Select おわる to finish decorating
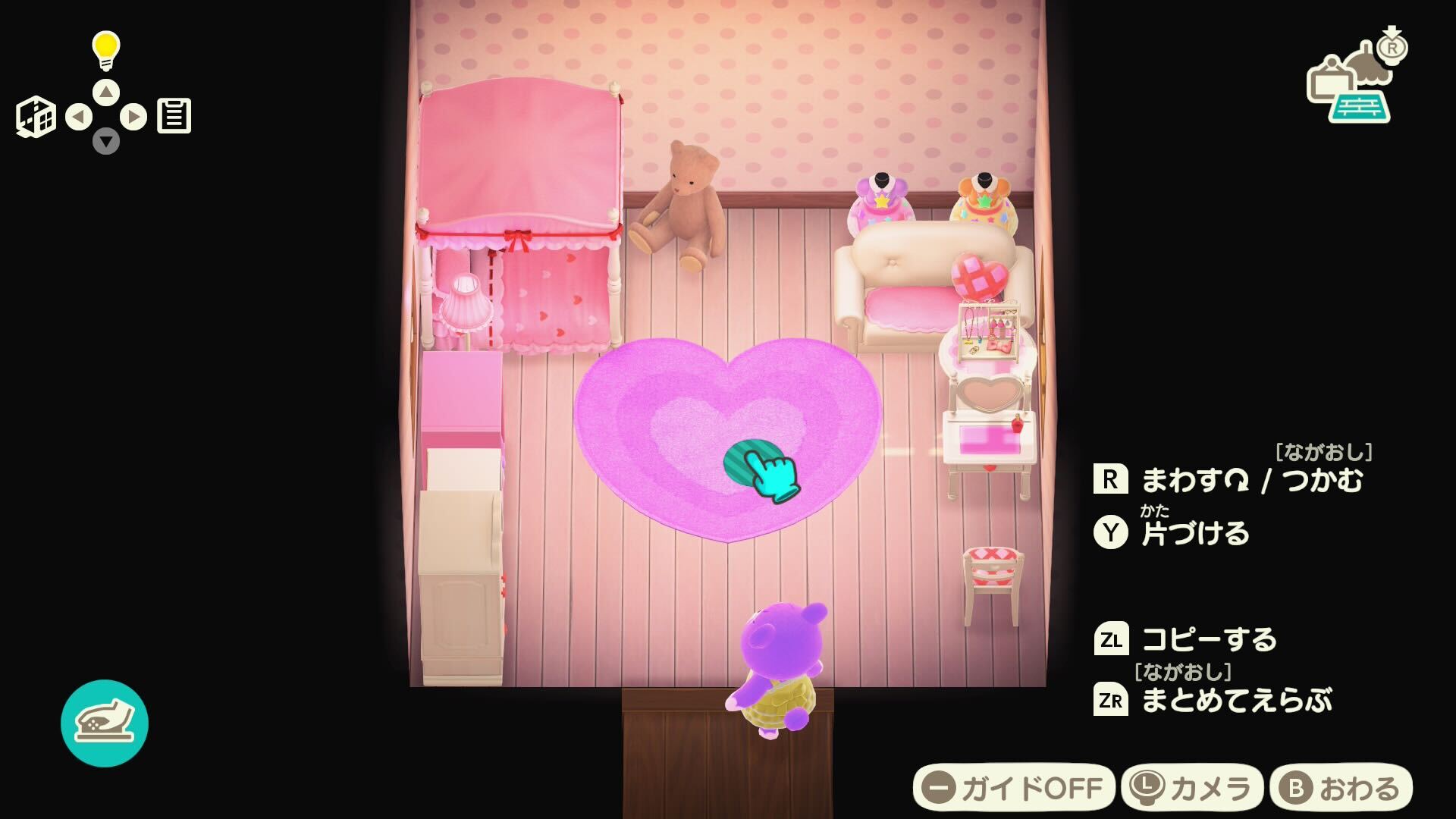 1341,788
